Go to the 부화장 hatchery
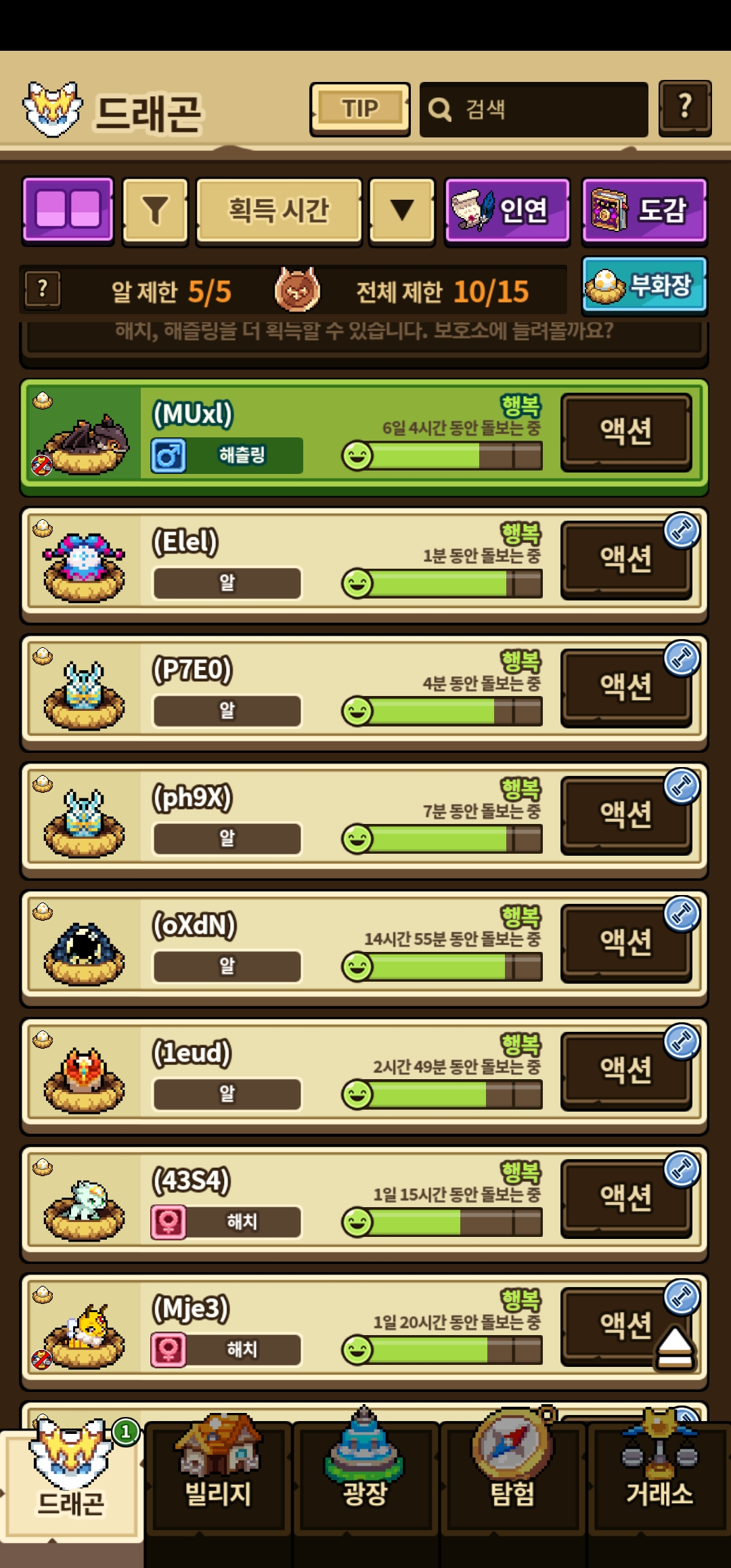The image size is (731, 1568). 644,286
